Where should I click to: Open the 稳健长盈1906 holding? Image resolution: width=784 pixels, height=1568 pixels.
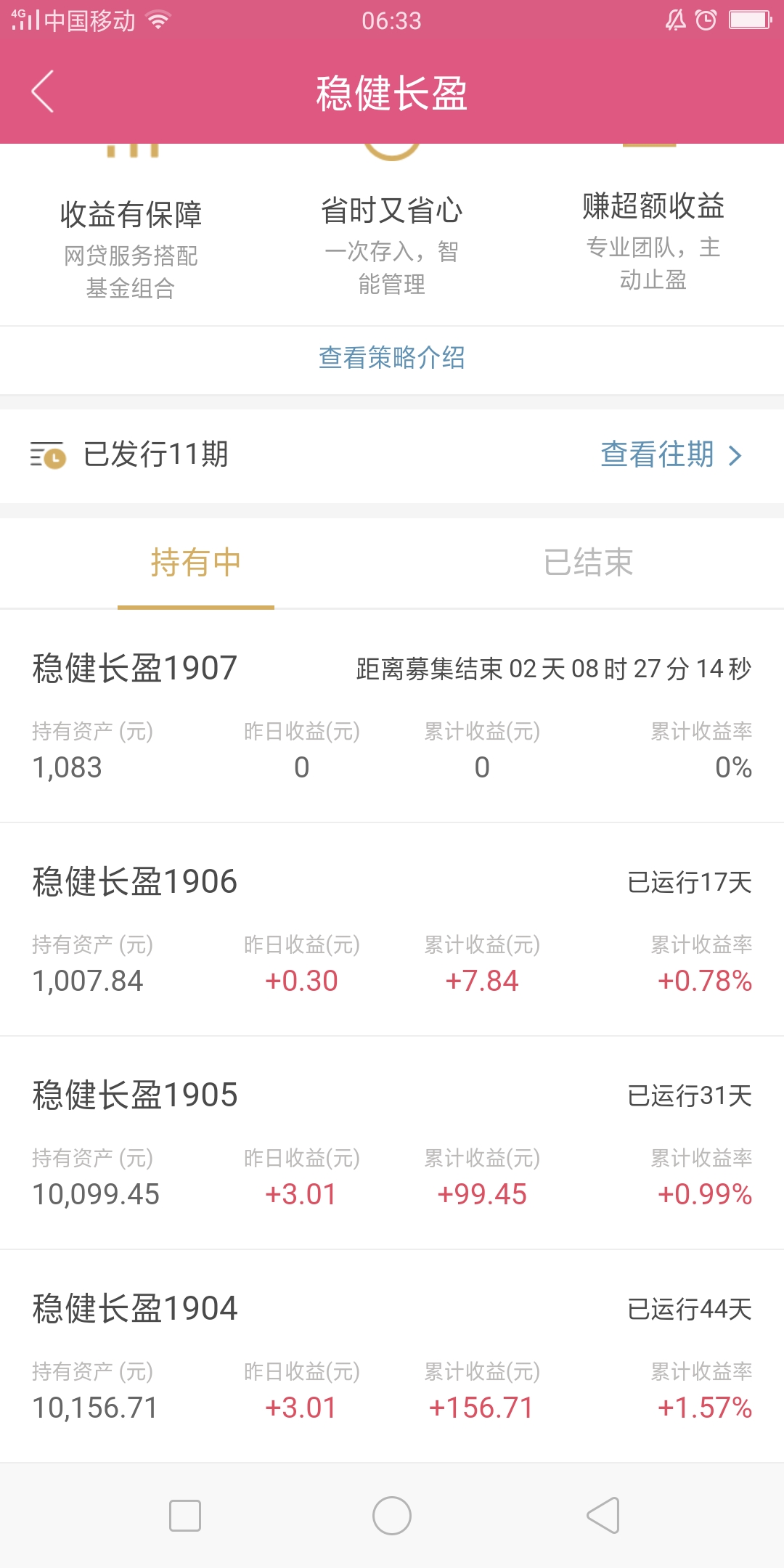(392, 929)
